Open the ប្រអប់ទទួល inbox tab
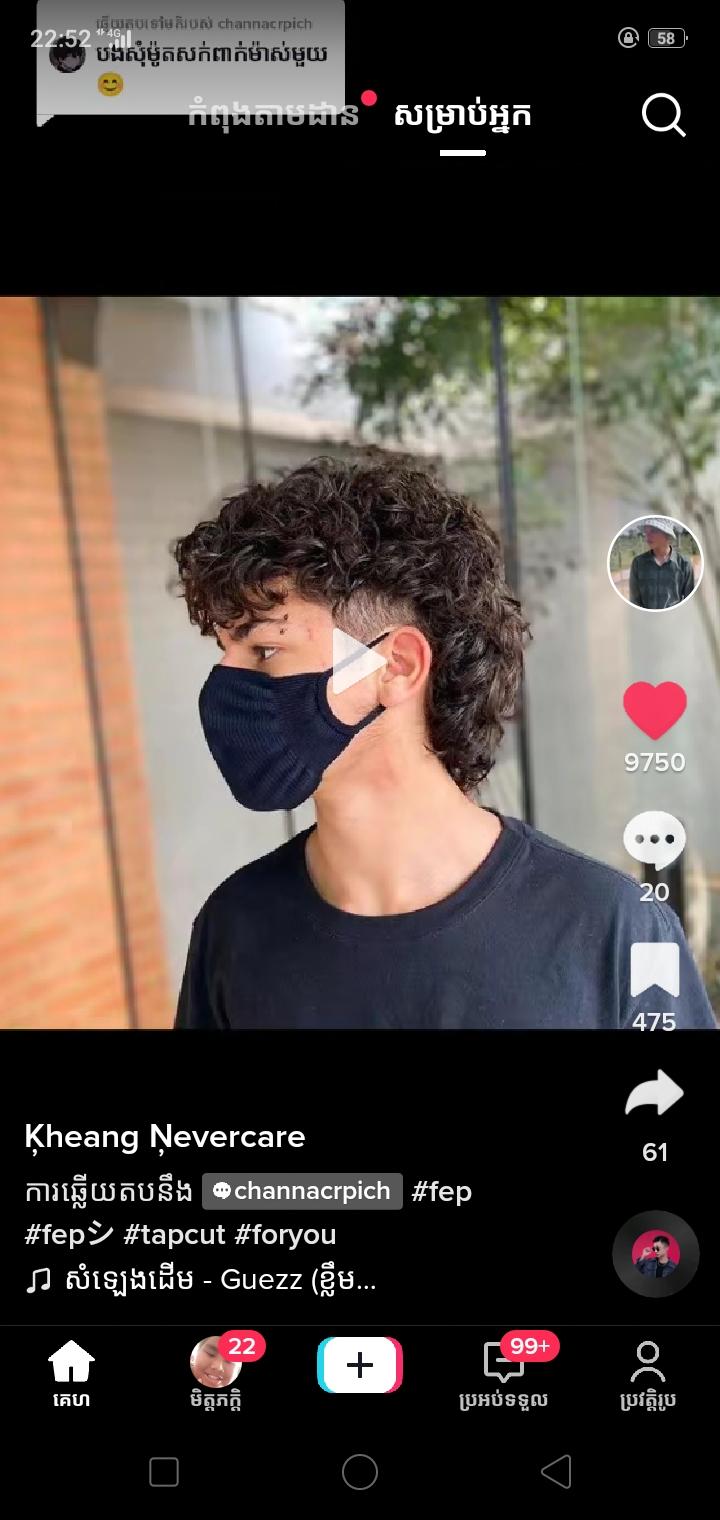Screen dimensions: 720x1520 (504, 1374)
